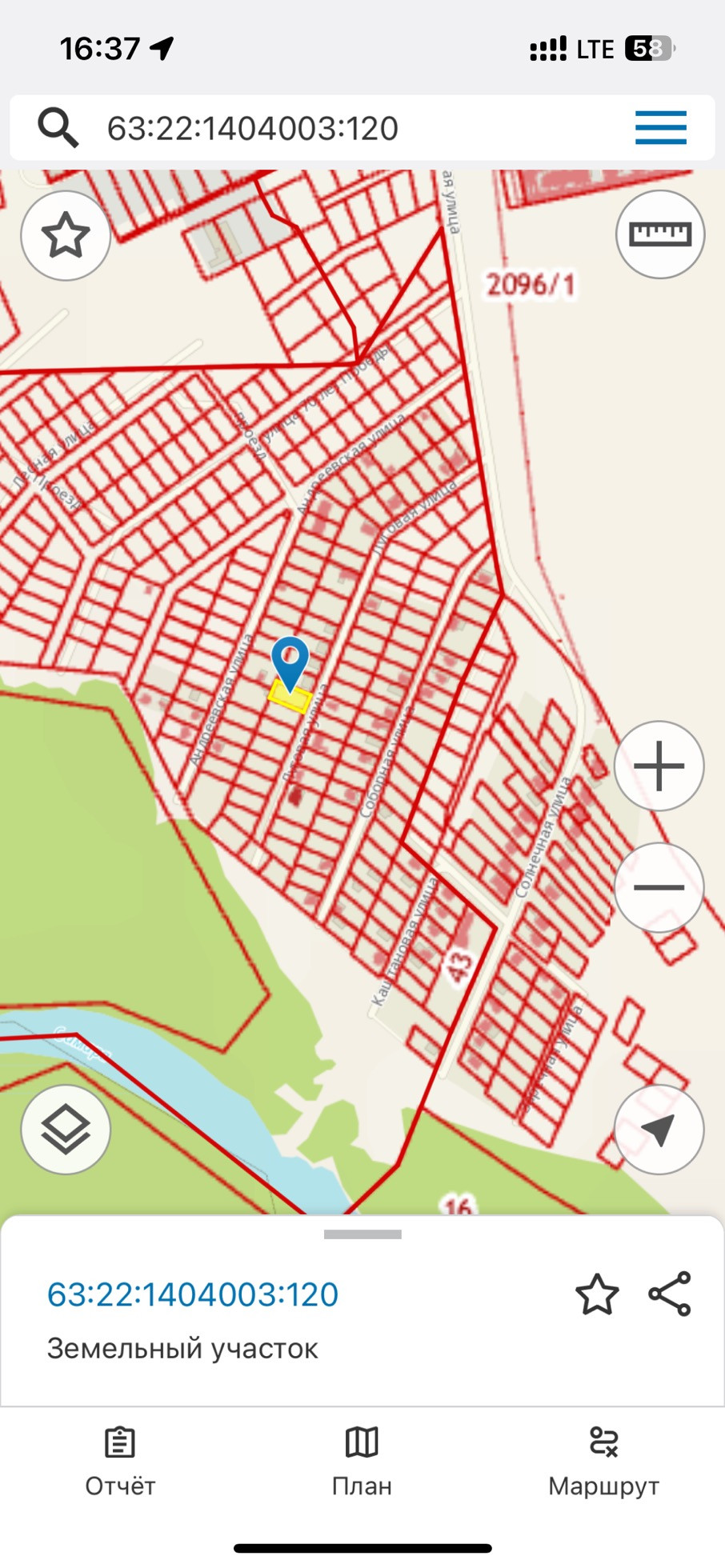The height and width of the screenshot is (1568, 725).
Task: Open parcel 63:22:1404003:120 details link
Action: coord(193,1294)
